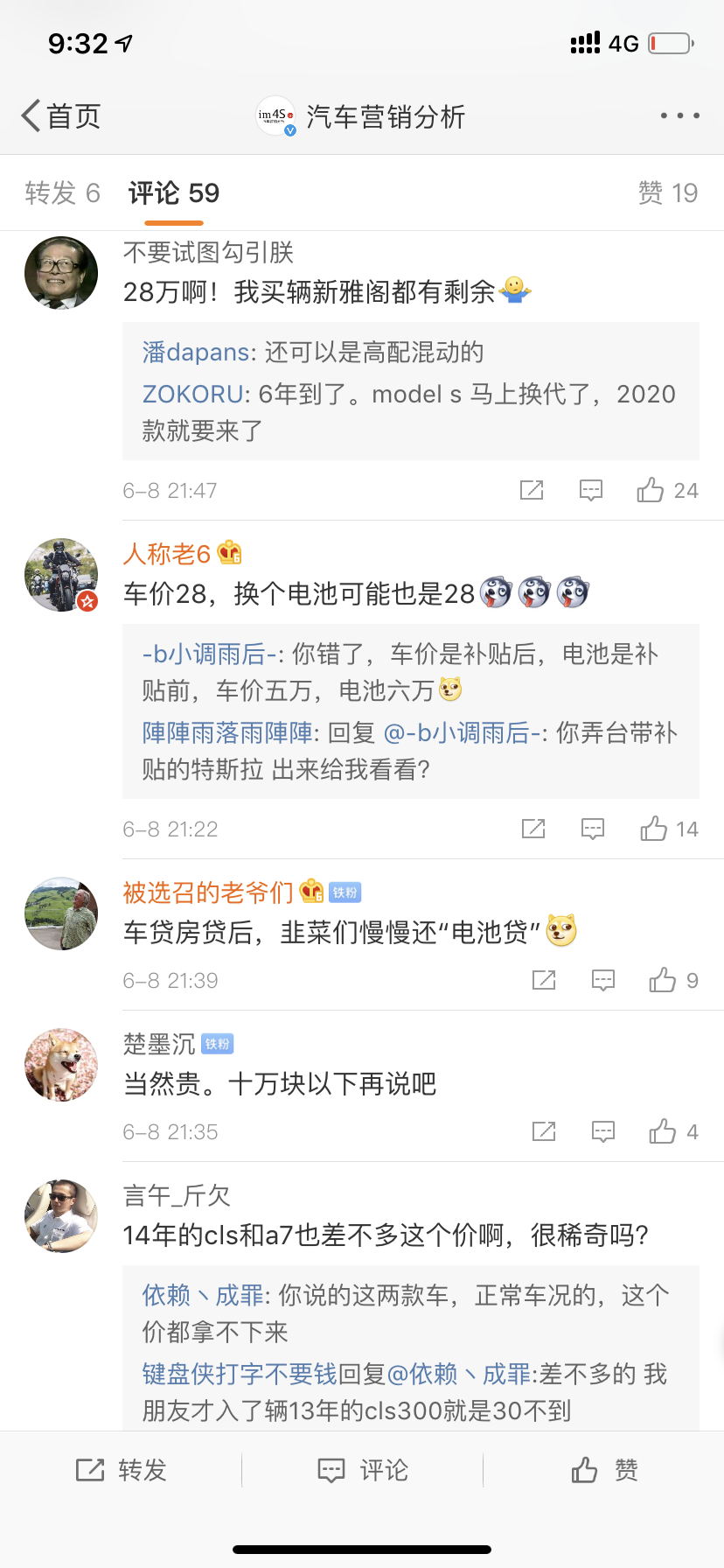Open 潘dapans user link in replies
Viewport: 724px width, 1568px height.
click(197, 352)
